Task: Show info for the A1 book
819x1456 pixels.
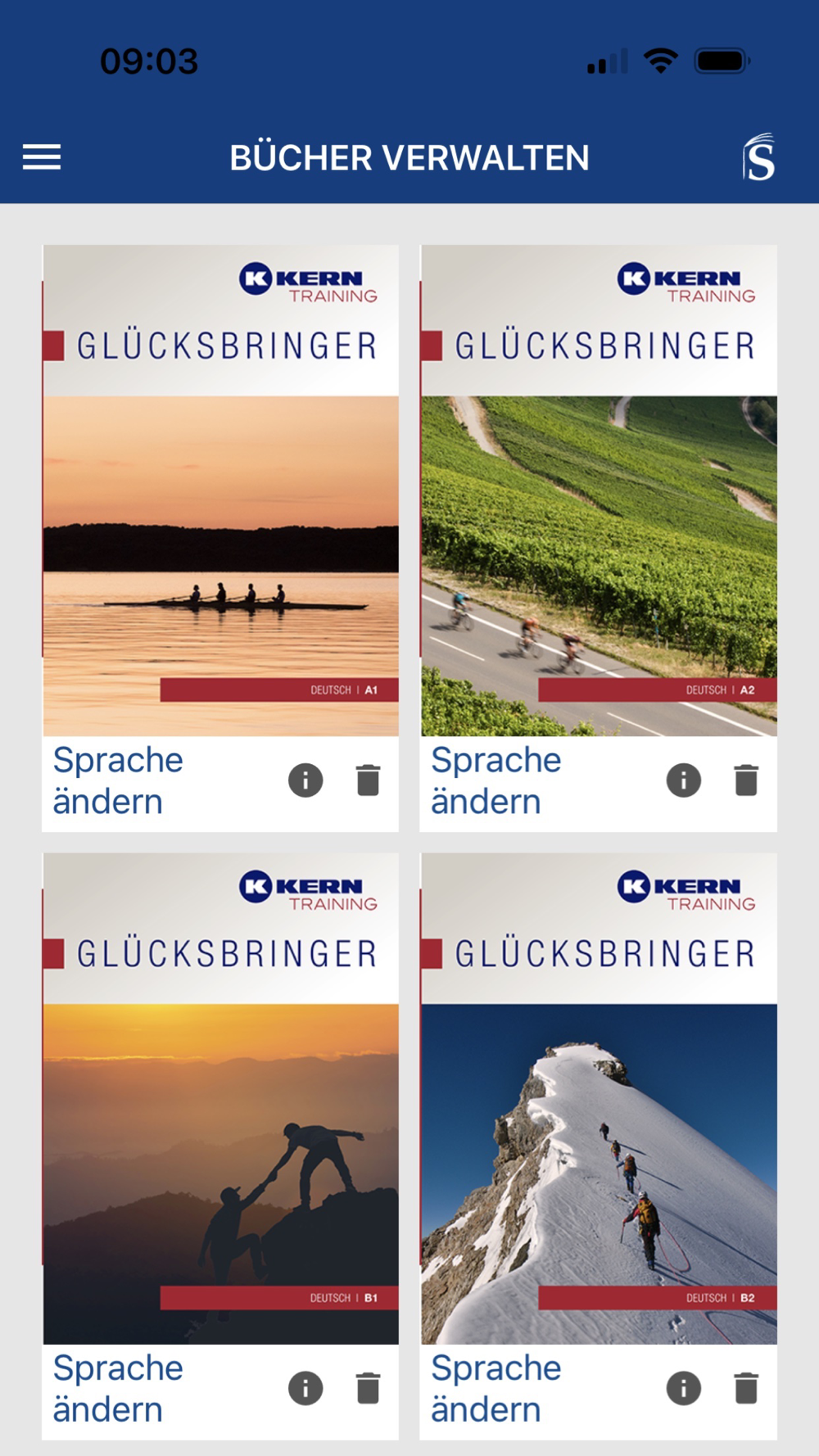Action: (305, 780)
